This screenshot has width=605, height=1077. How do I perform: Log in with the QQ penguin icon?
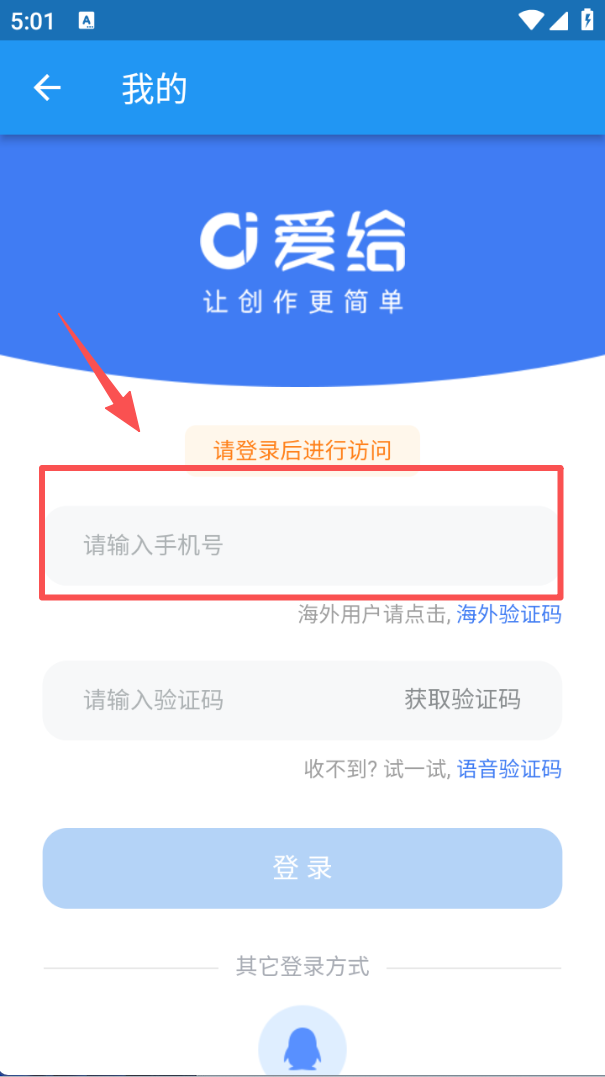coord(302,1045)
